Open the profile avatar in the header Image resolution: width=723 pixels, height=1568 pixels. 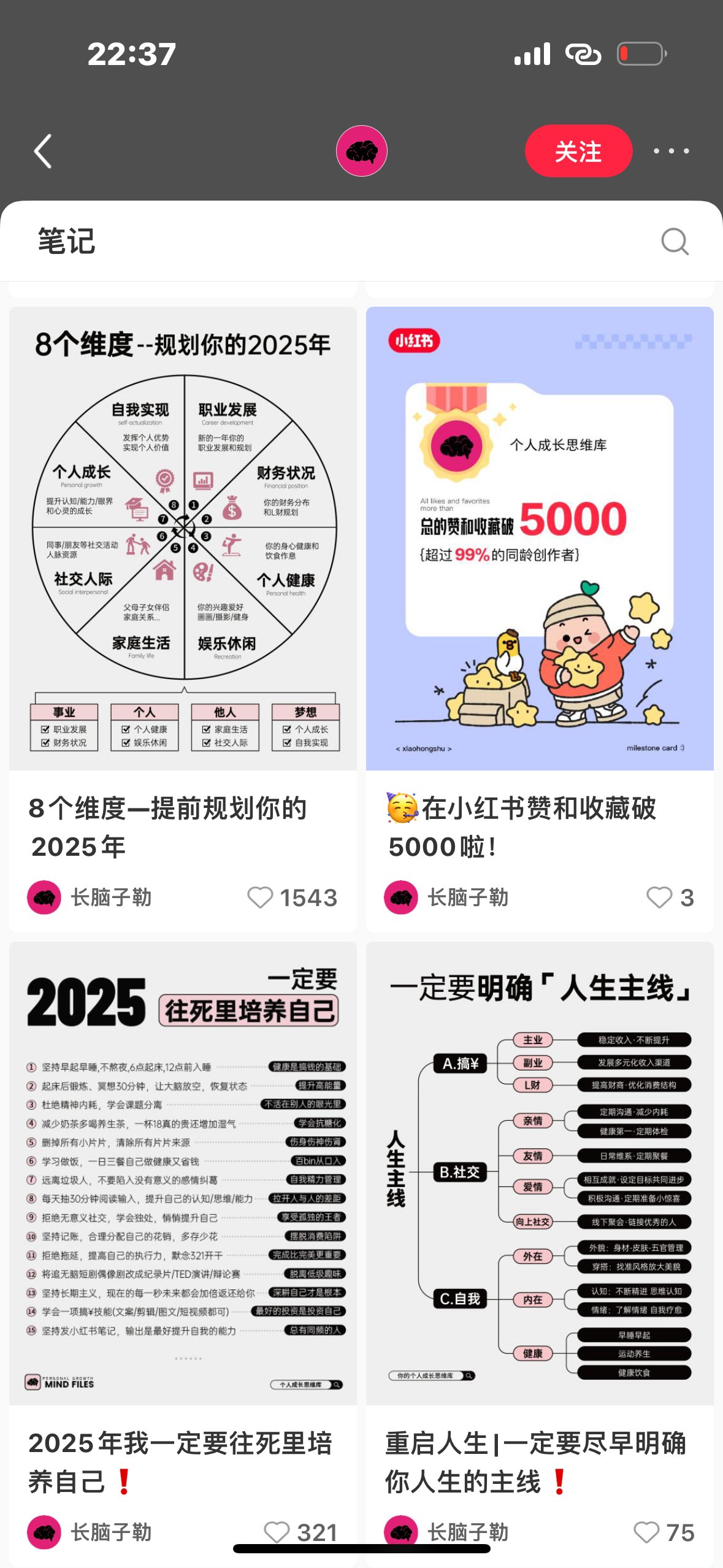361,151
